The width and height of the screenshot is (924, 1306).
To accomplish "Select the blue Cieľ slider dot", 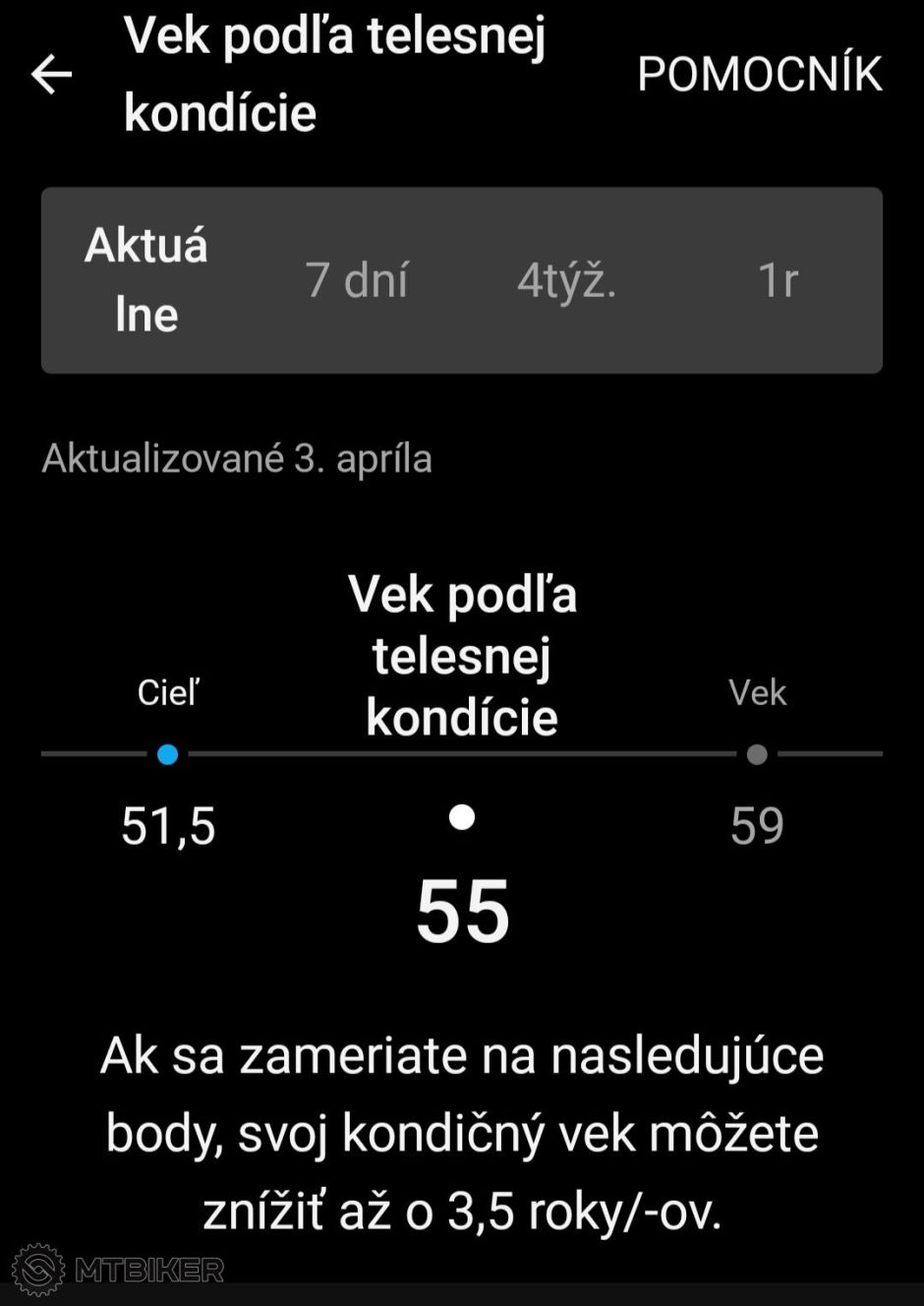I will (168, 754).
